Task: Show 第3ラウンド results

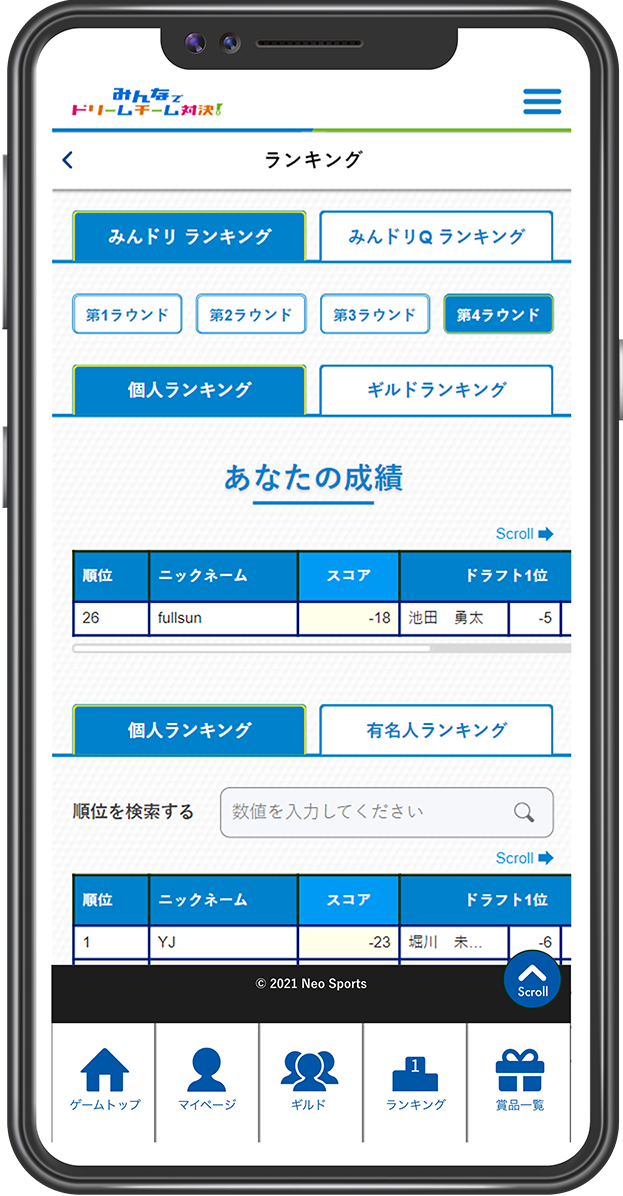Action: coord(374,314)
